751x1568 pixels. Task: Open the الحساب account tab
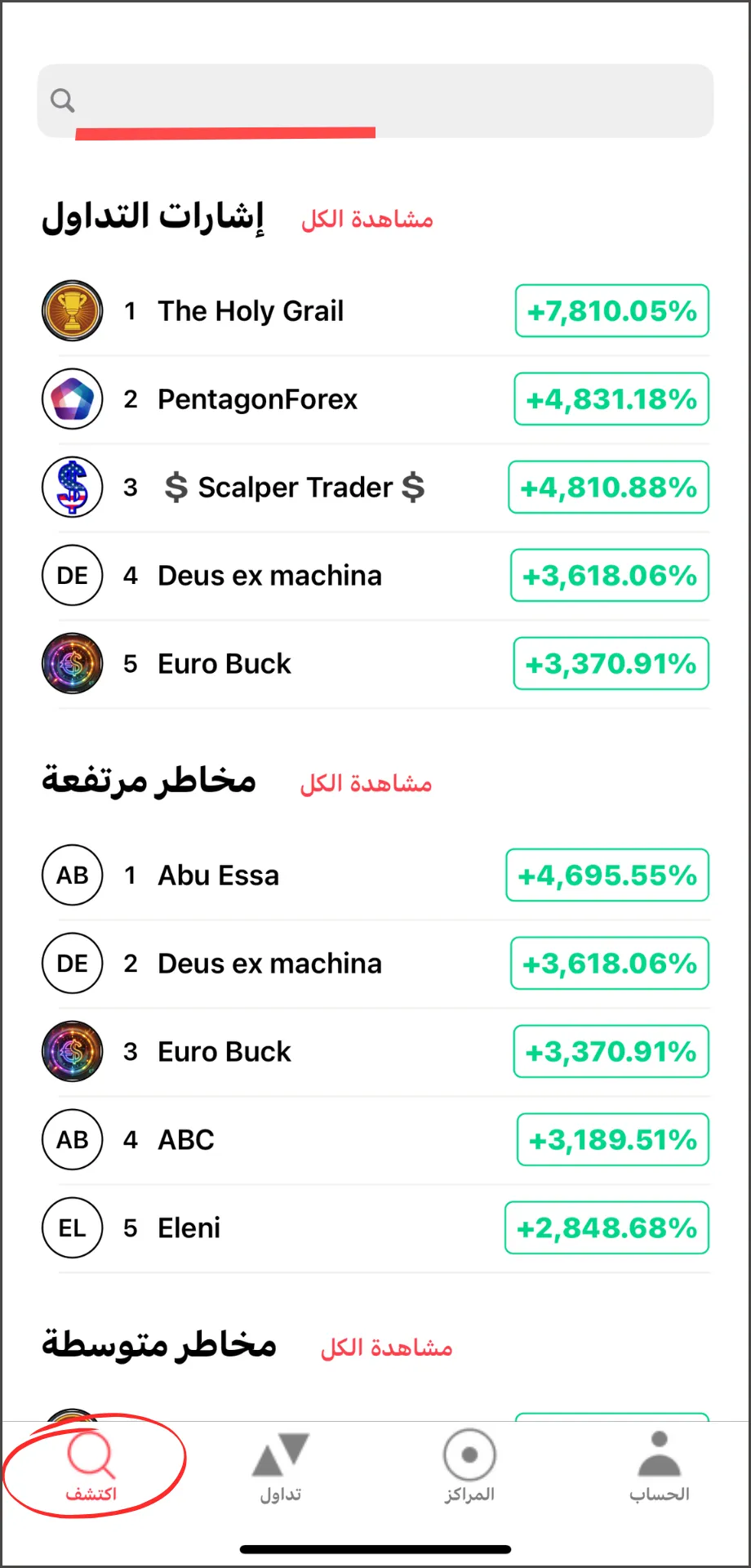[x=660, y=1467]
